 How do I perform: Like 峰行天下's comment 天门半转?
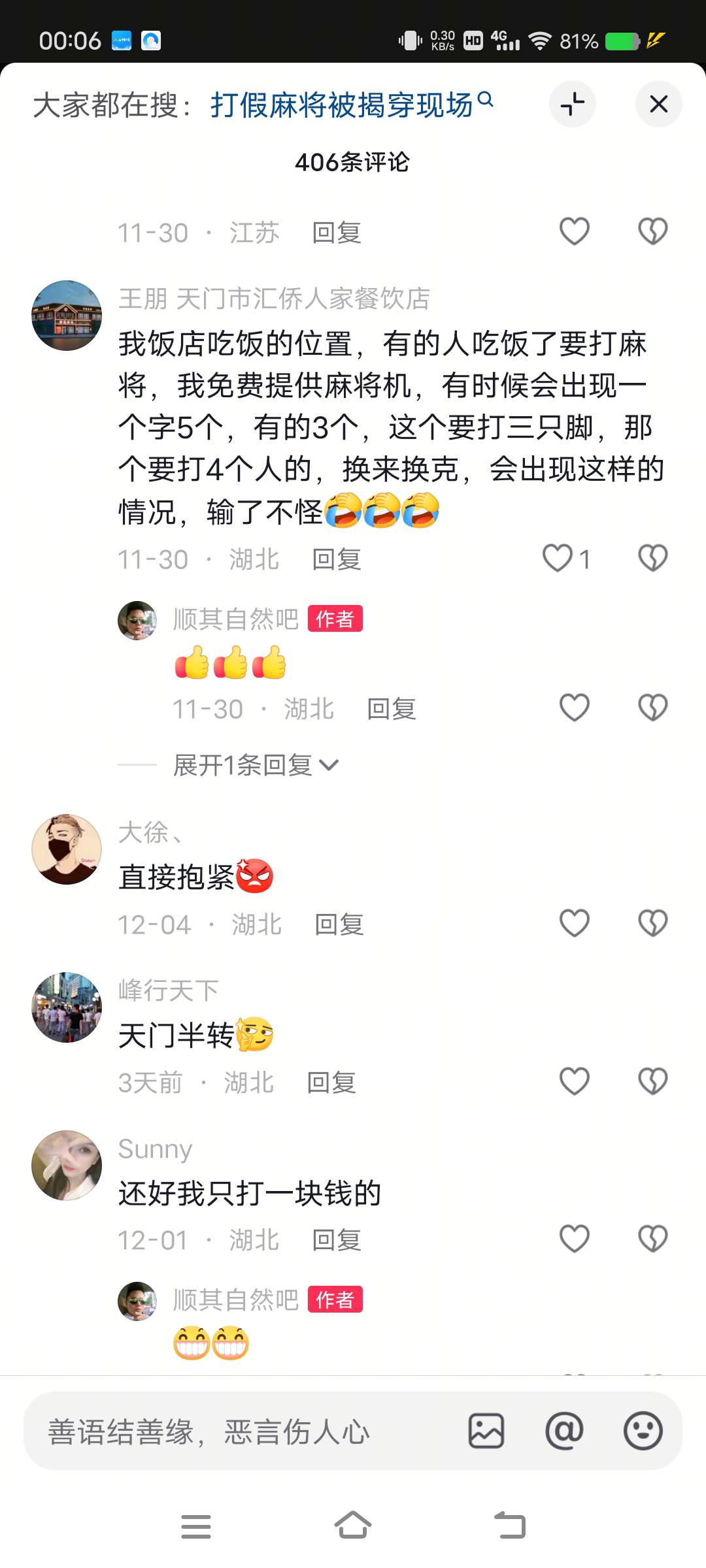point(575,1081)
